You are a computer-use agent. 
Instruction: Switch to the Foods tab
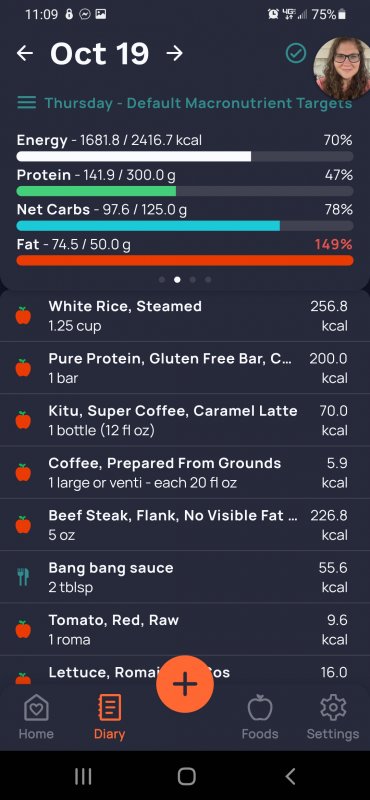260,719
